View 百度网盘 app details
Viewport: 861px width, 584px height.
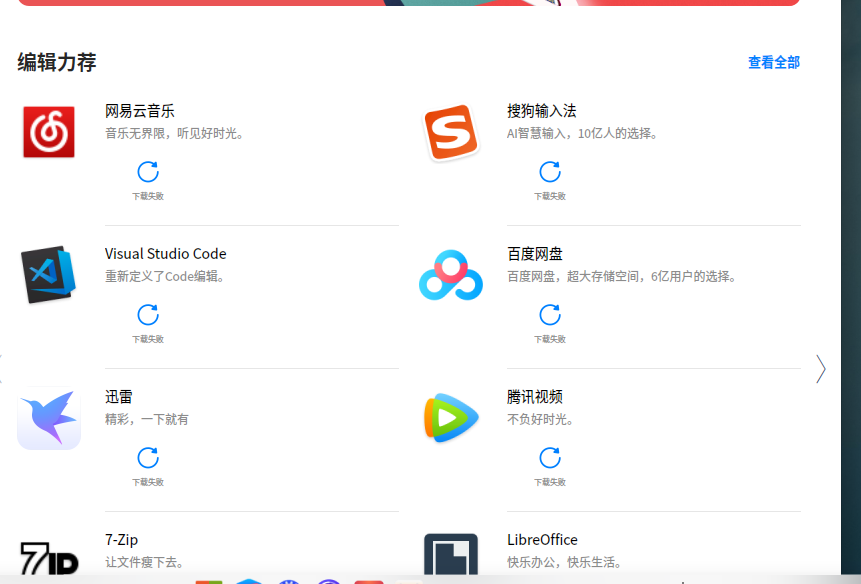point(535,254)
